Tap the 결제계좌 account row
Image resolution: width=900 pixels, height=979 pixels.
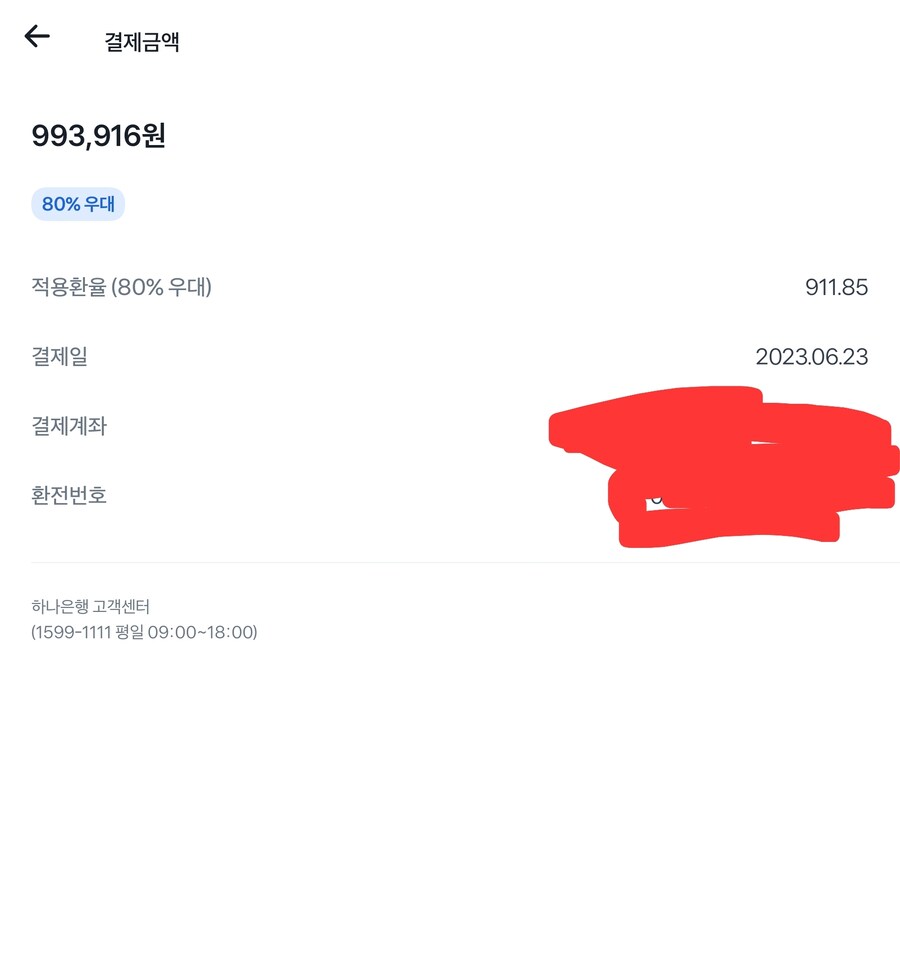tap(69, 426)
